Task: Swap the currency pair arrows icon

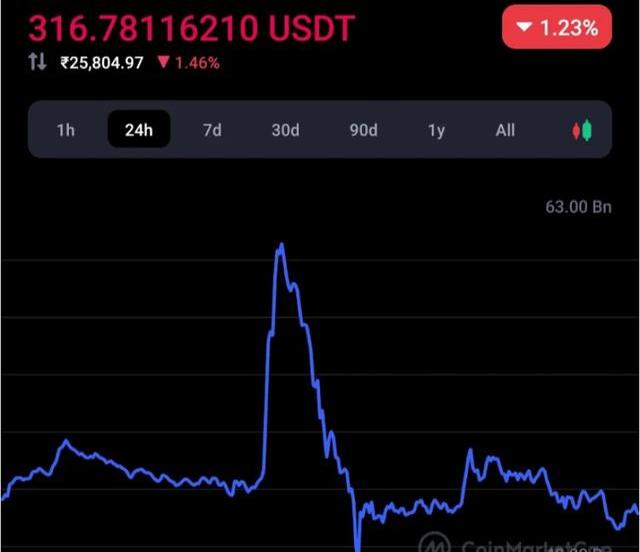Action: [x=37, y=62]
